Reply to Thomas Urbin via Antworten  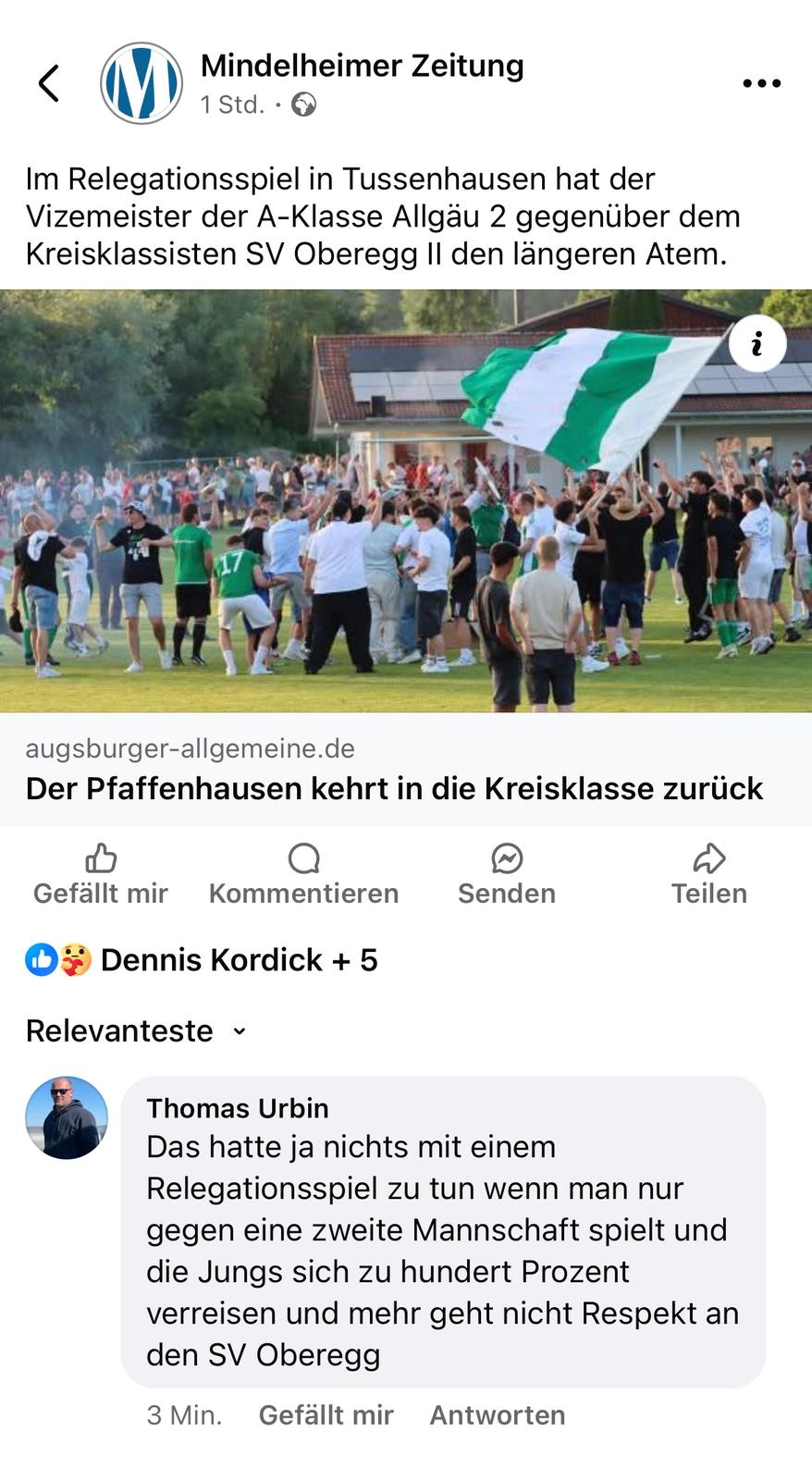tap(498, 1414)
